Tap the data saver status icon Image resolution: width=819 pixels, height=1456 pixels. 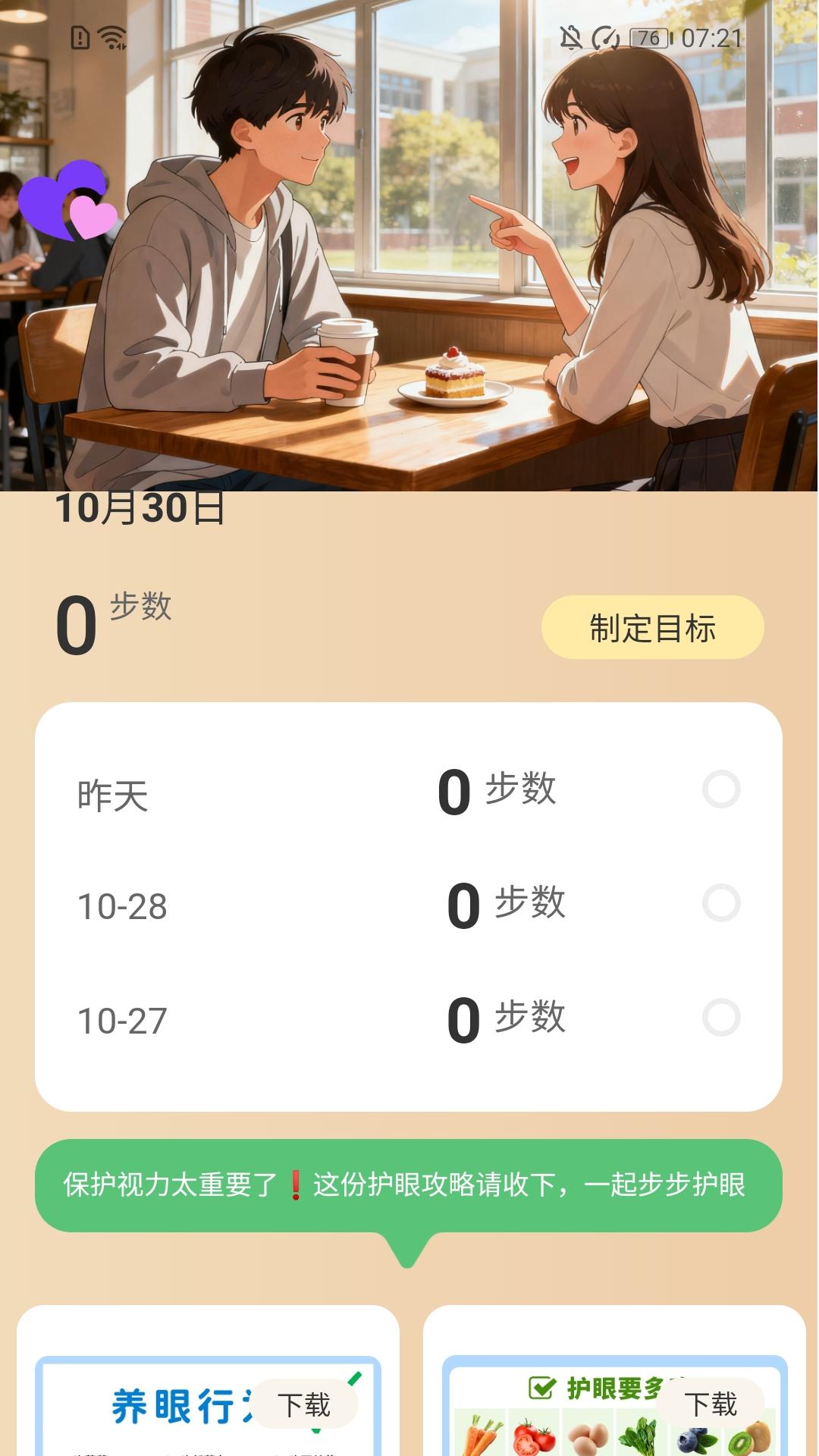click(604, 38)
